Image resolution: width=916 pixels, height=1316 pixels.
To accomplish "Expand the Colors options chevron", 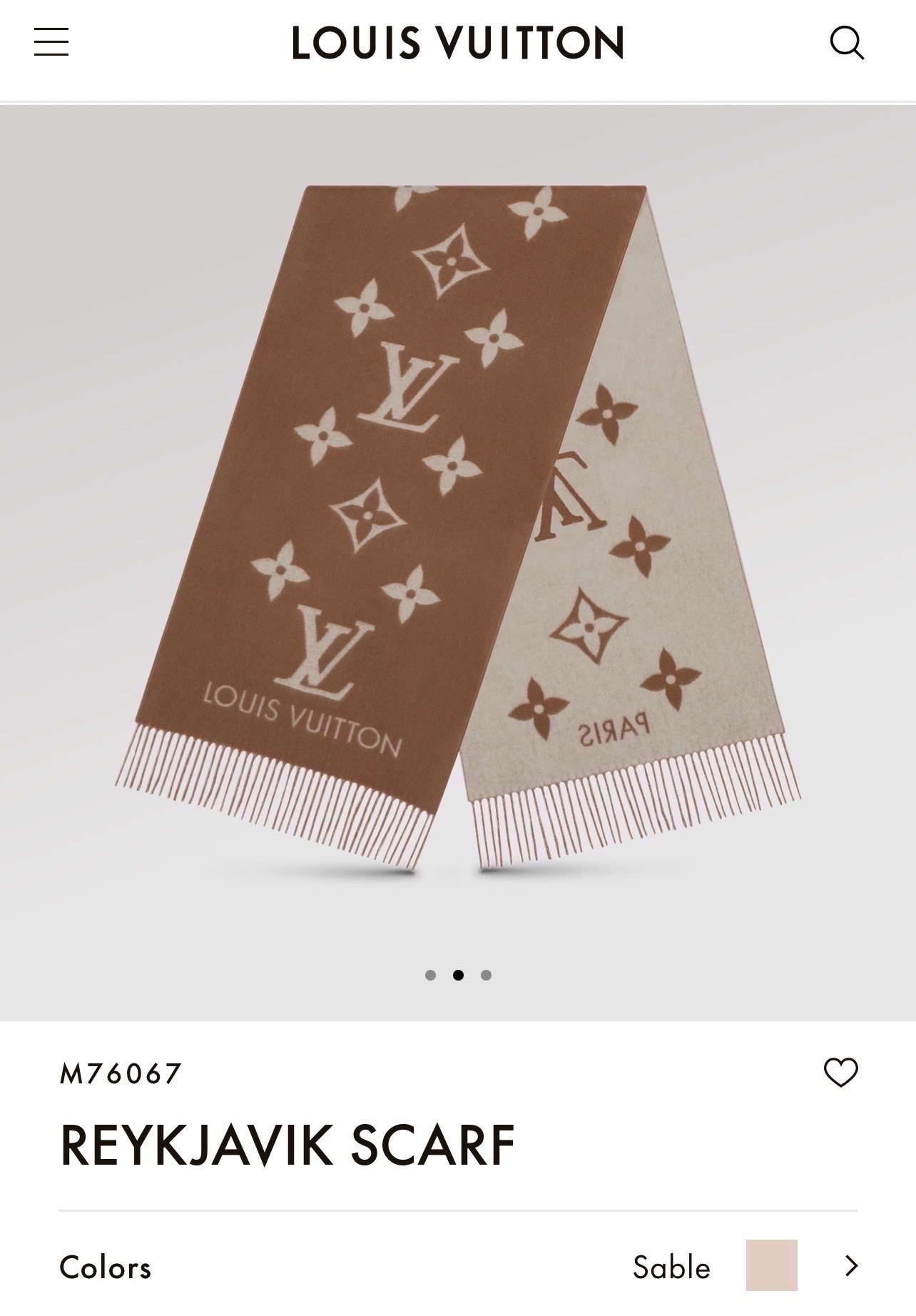I will point(851,1266).
